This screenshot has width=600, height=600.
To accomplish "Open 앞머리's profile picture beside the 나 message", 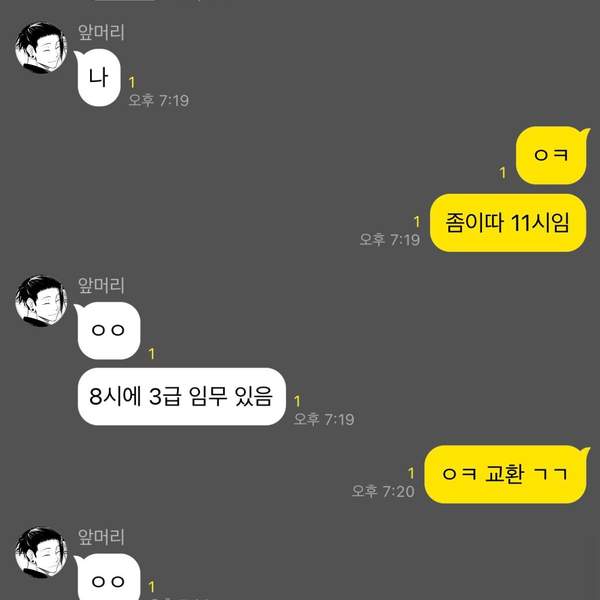I will click(41, 46).
